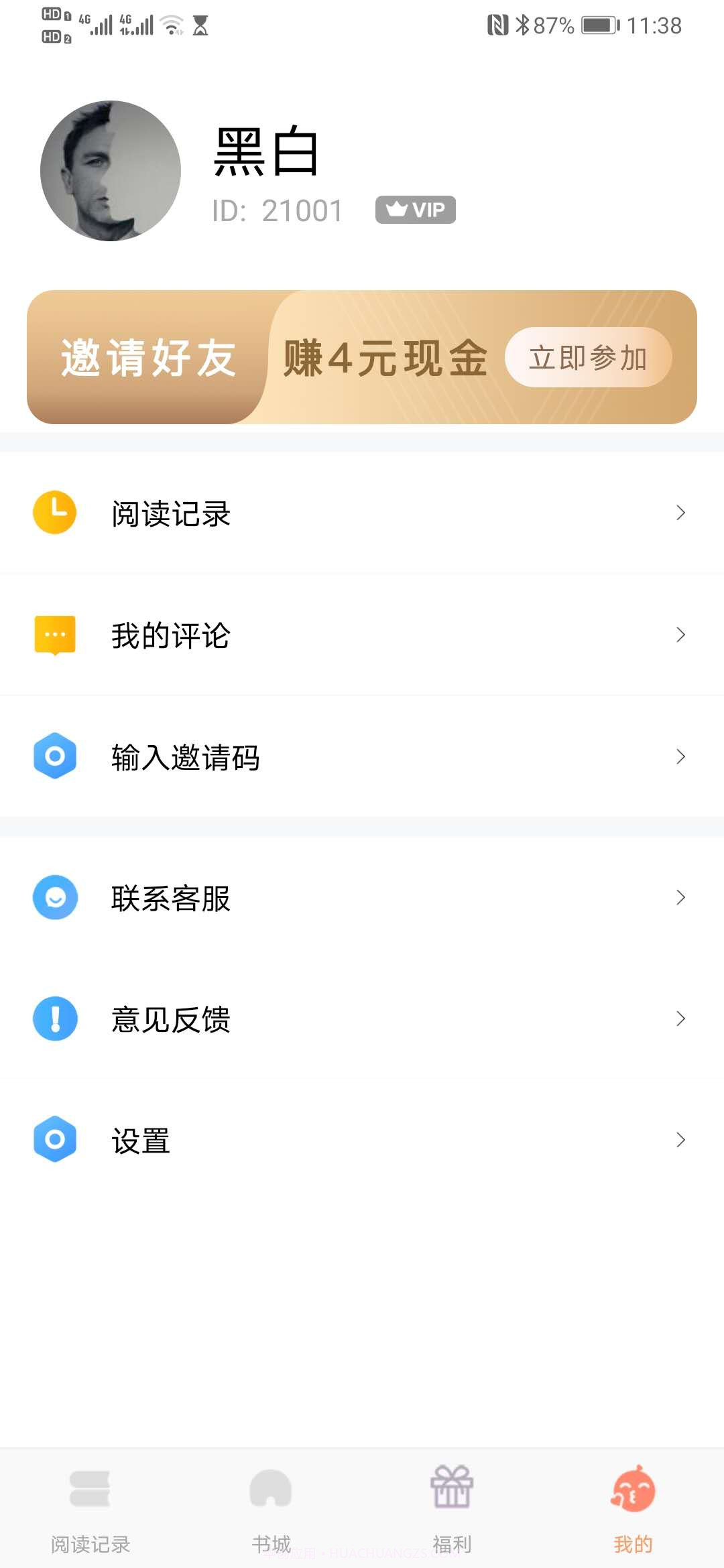724x1568 pixels.
Task: Expand 阅读记录 row via its chevron
Action: coord(681,512)
